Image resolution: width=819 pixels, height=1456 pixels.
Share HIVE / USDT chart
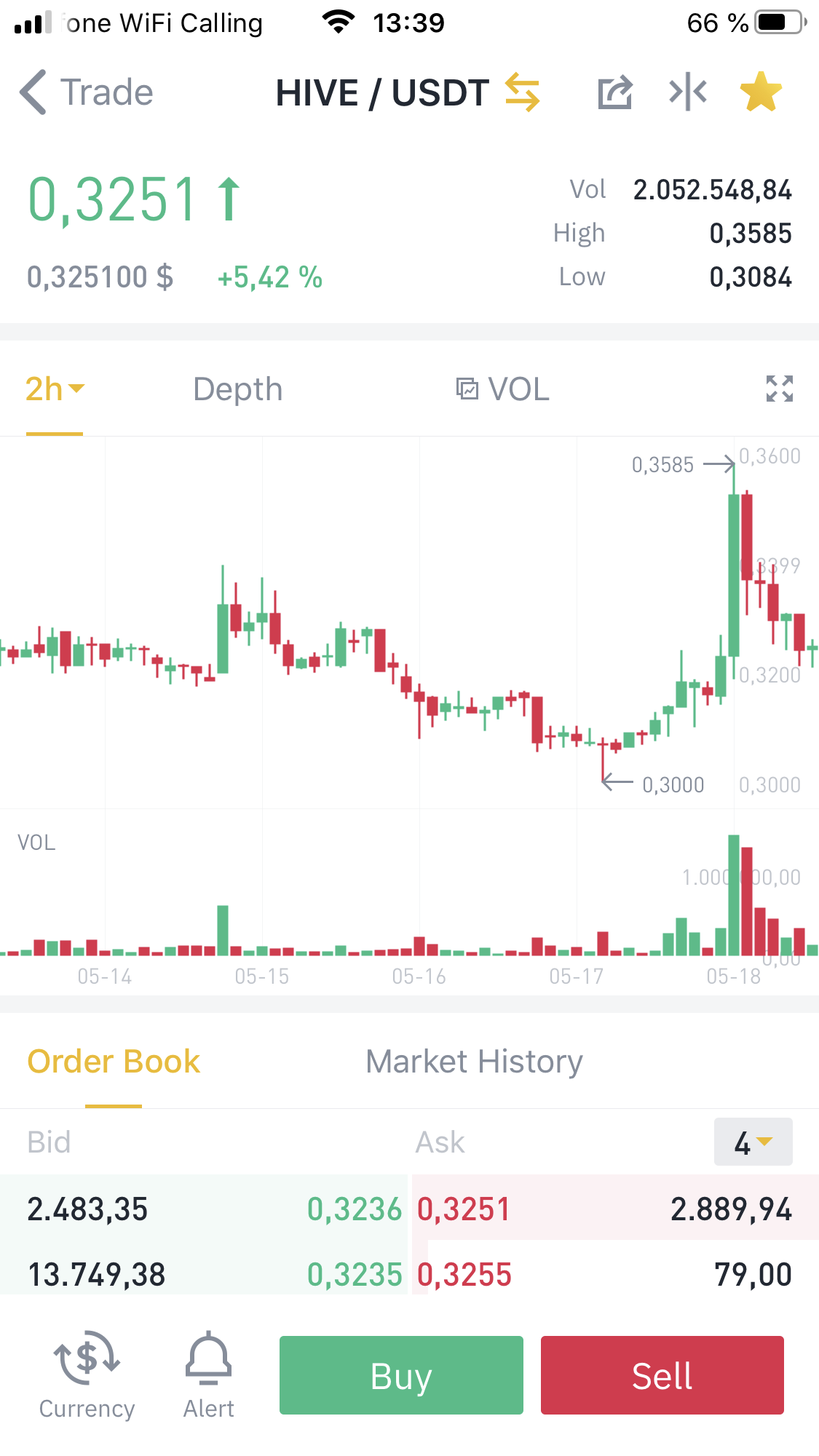coord(614,93)
